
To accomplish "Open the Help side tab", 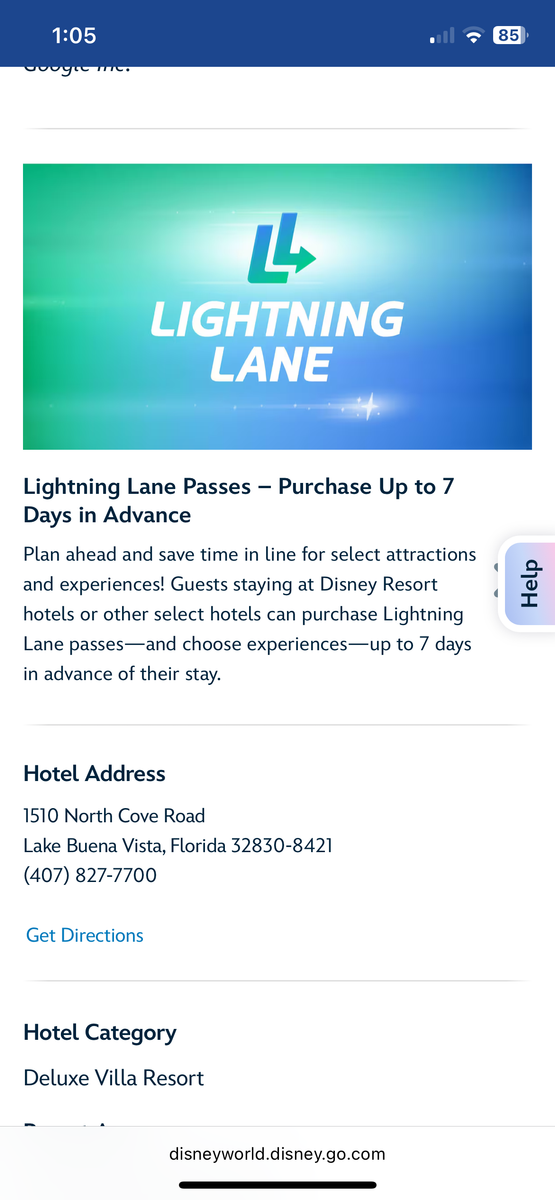I will tap(528, 582).
